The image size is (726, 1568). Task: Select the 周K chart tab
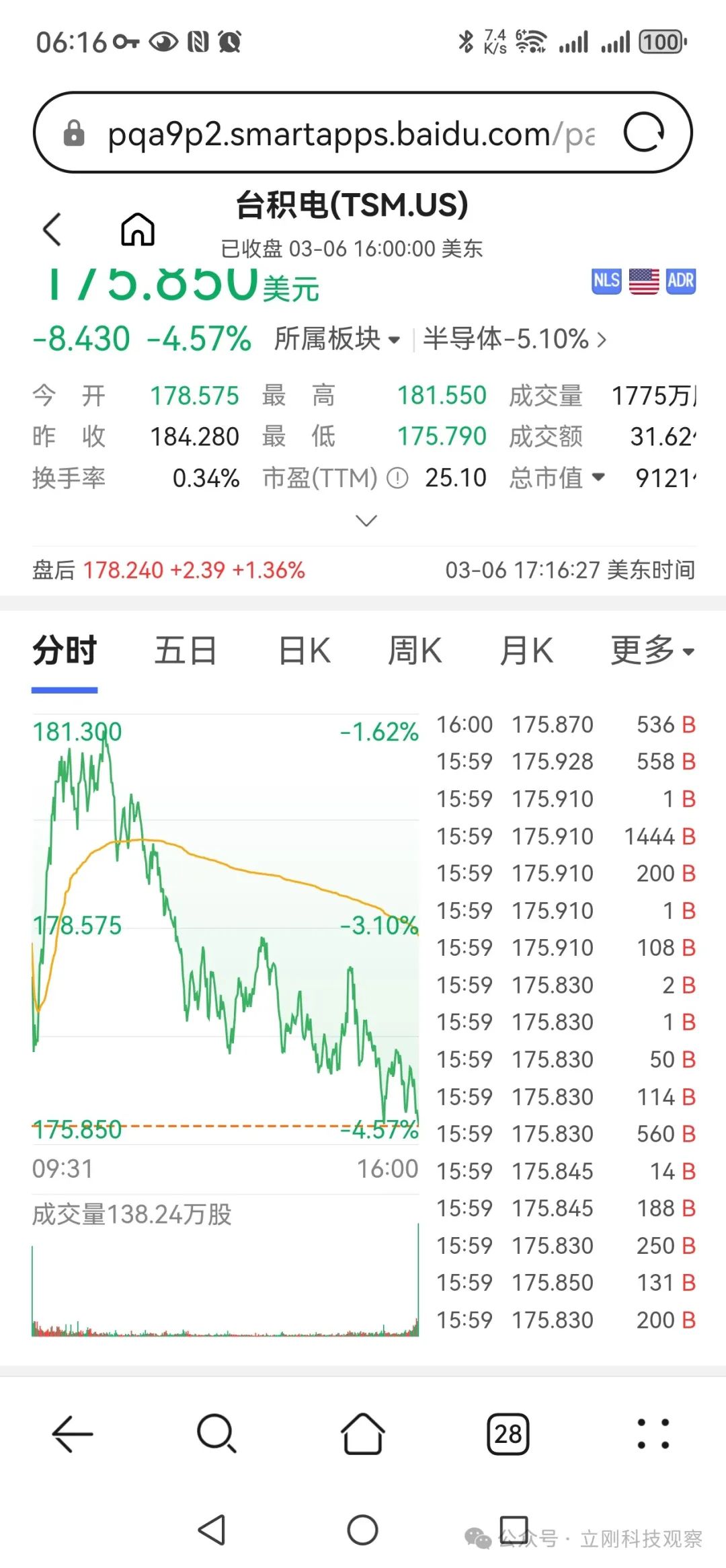[415, 651]
